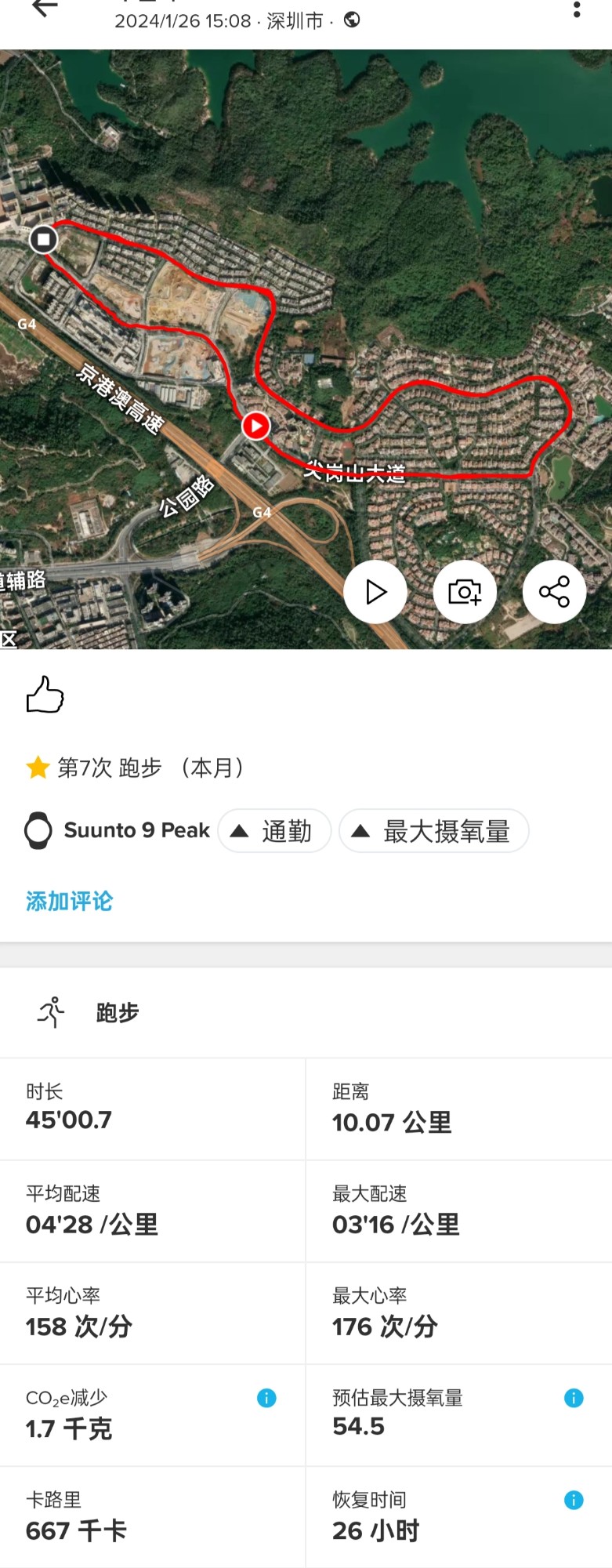Select the 最大摄氧量 tag chip

[x=434, y=831]
